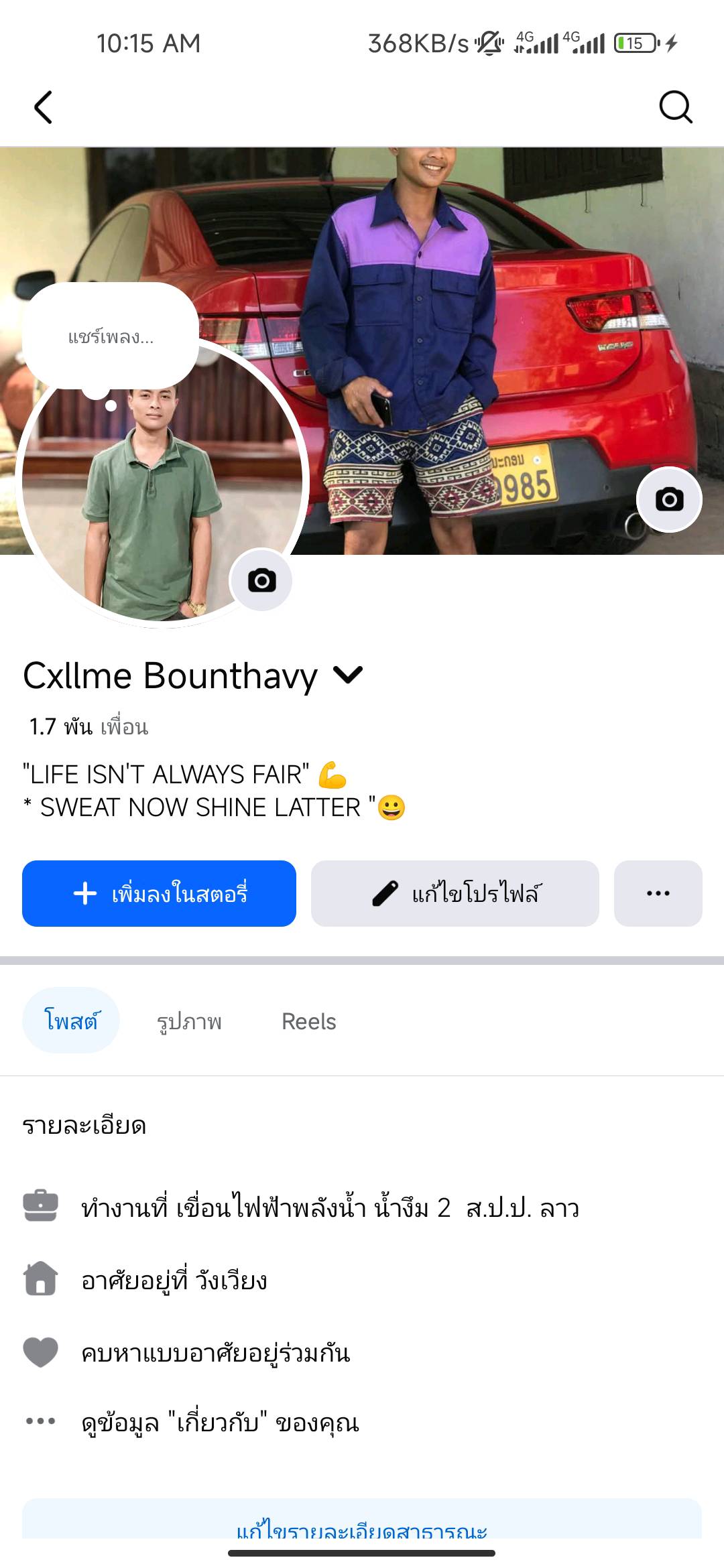Tap the เพิ่มลงในสตอรี่ button
The image size is (724, 1568).
click(159, 893)
